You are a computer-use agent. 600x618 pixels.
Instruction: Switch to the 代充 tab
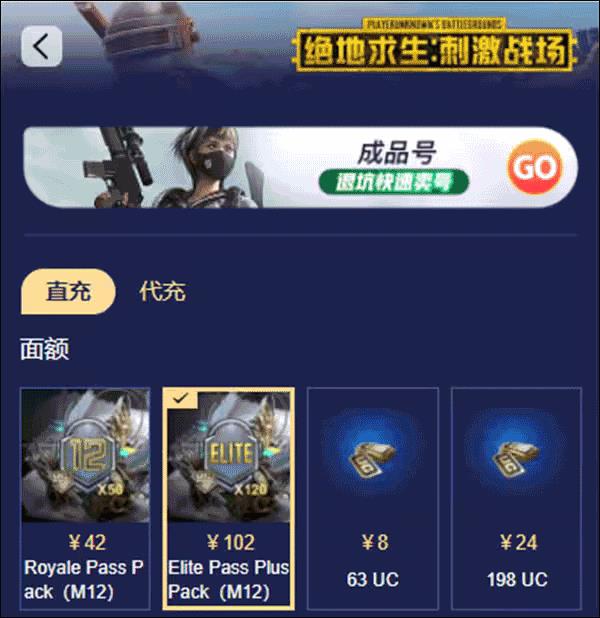[x=162, y=292]
